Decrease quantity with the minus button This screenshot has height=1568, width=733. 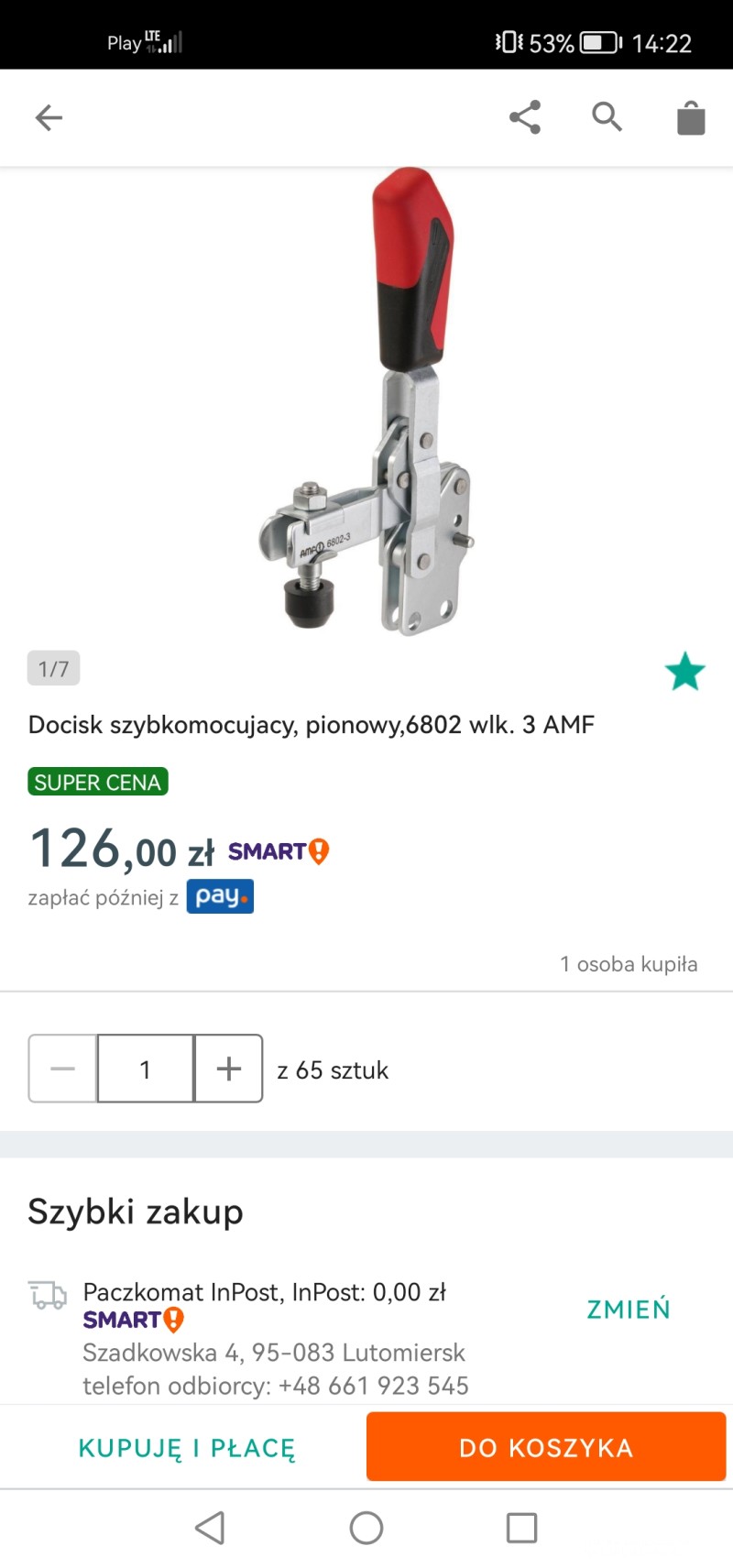[63, 1069]
